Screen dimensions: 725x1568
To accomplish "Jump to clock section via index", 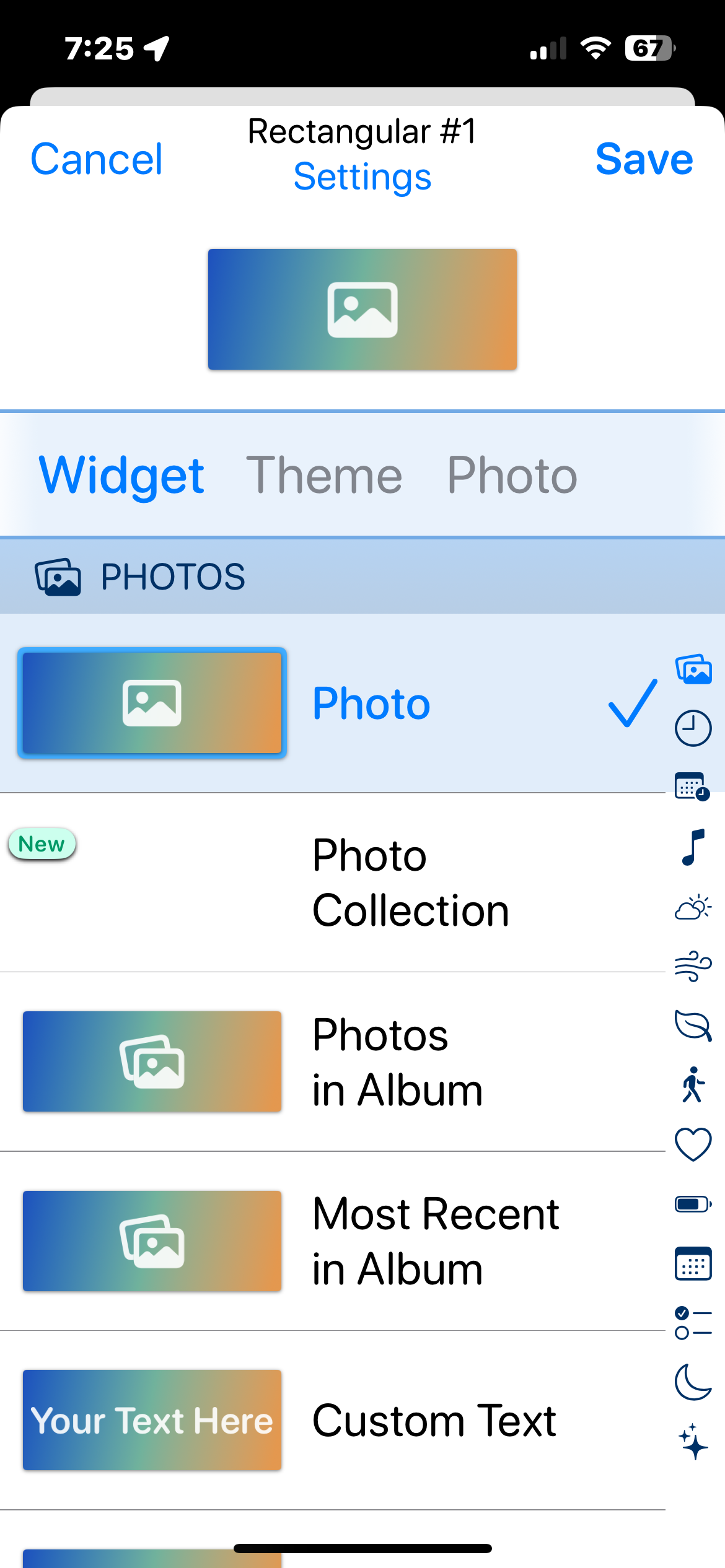I will coord(693,728).
